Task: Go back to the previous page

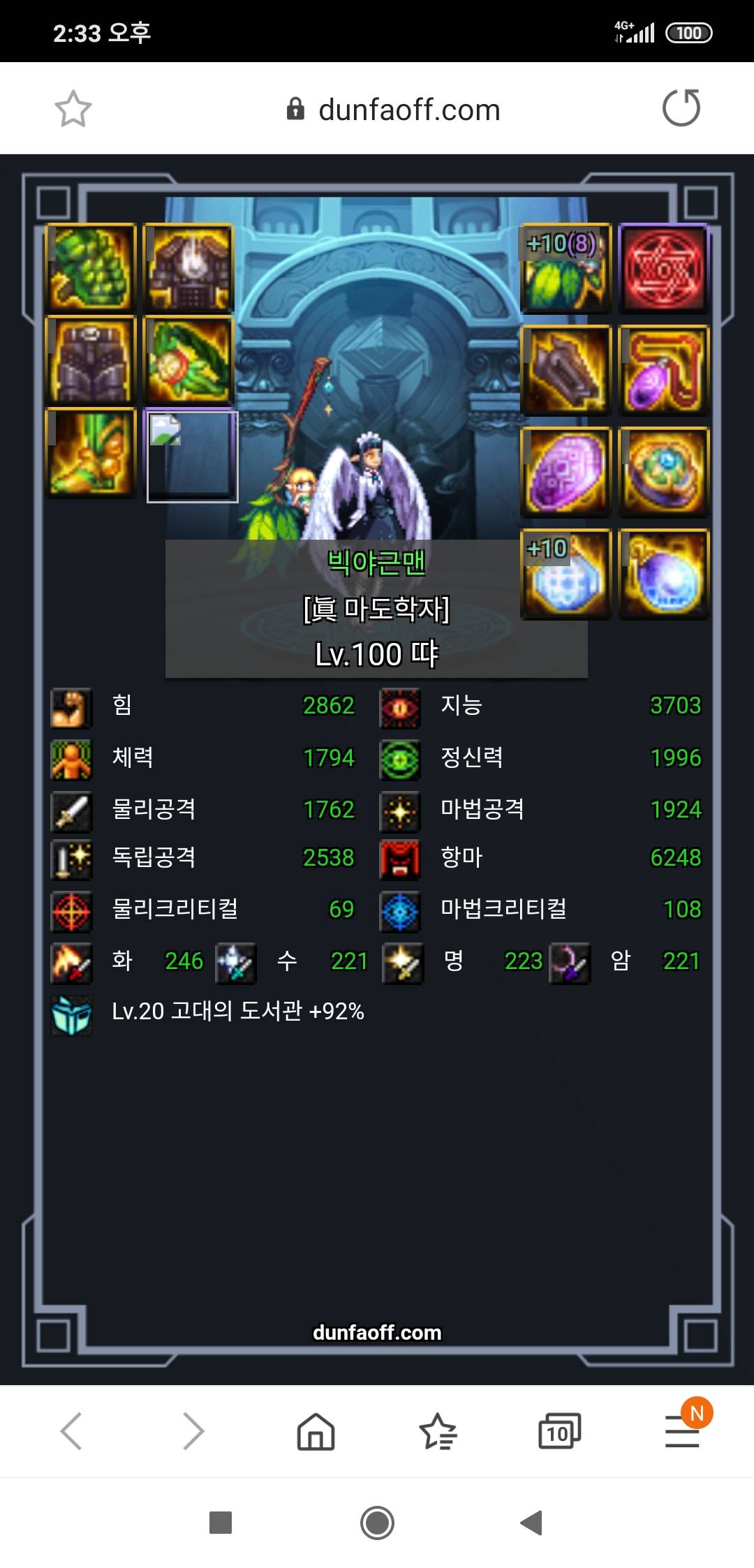Action: point(71,1430)
